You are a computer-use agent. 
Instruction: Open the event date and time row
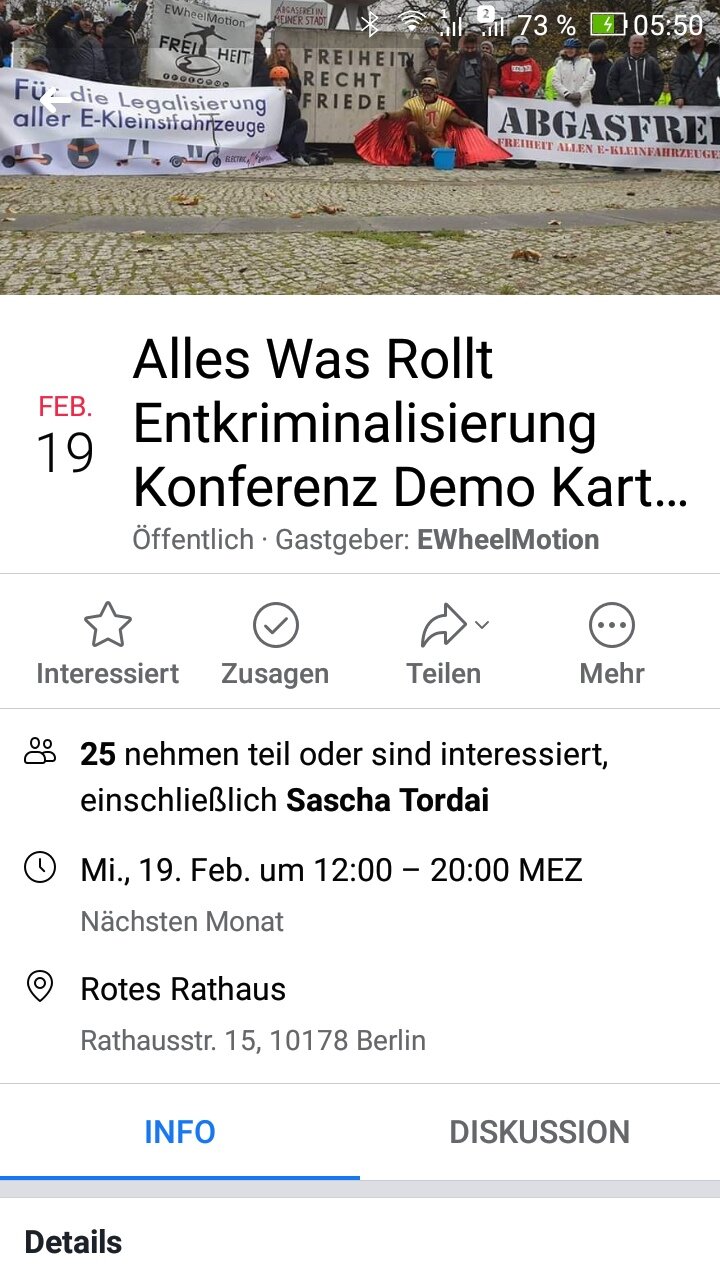point(330,870)
